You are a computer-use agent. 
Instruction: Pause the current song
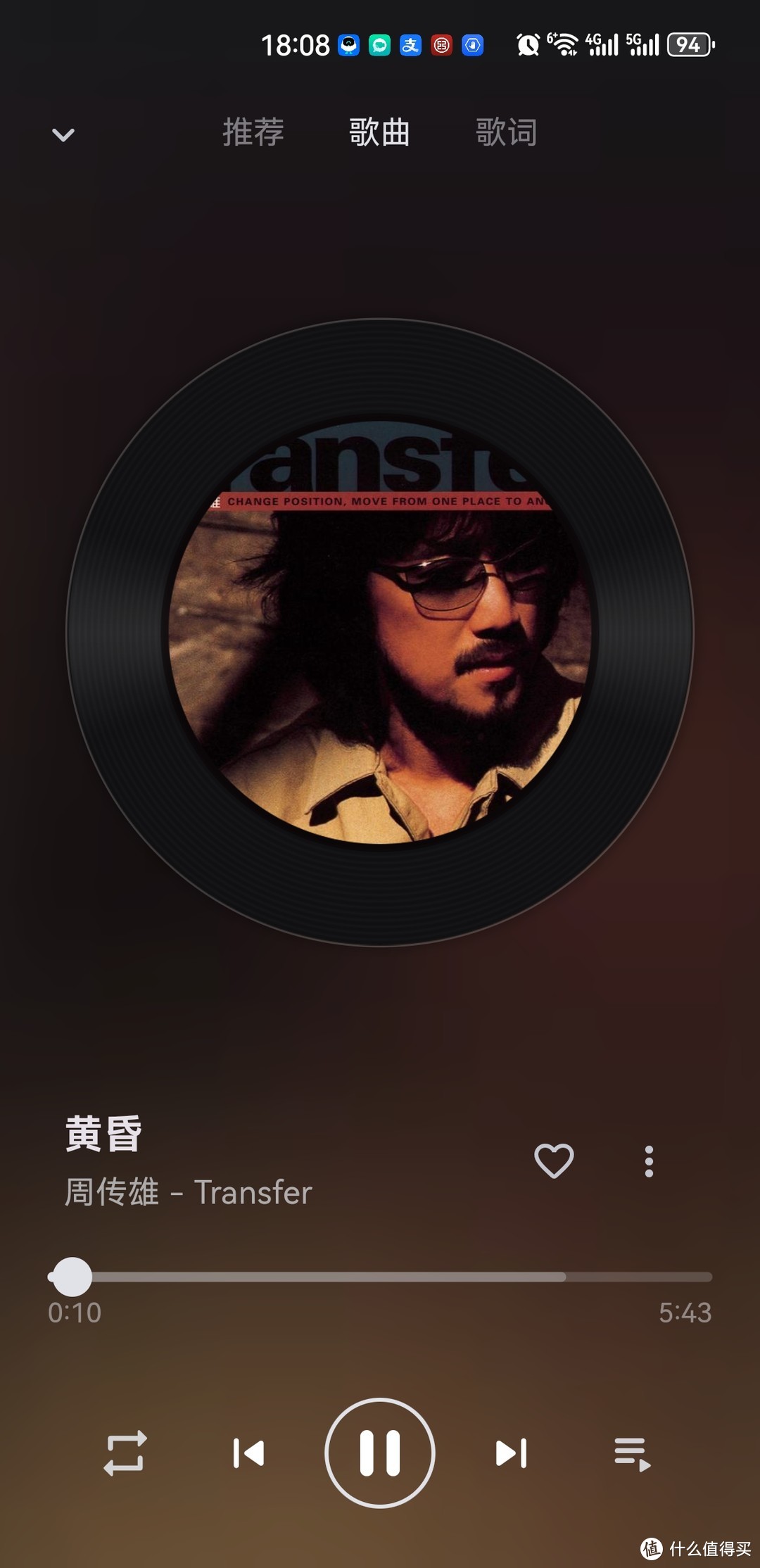(380, 1453)
